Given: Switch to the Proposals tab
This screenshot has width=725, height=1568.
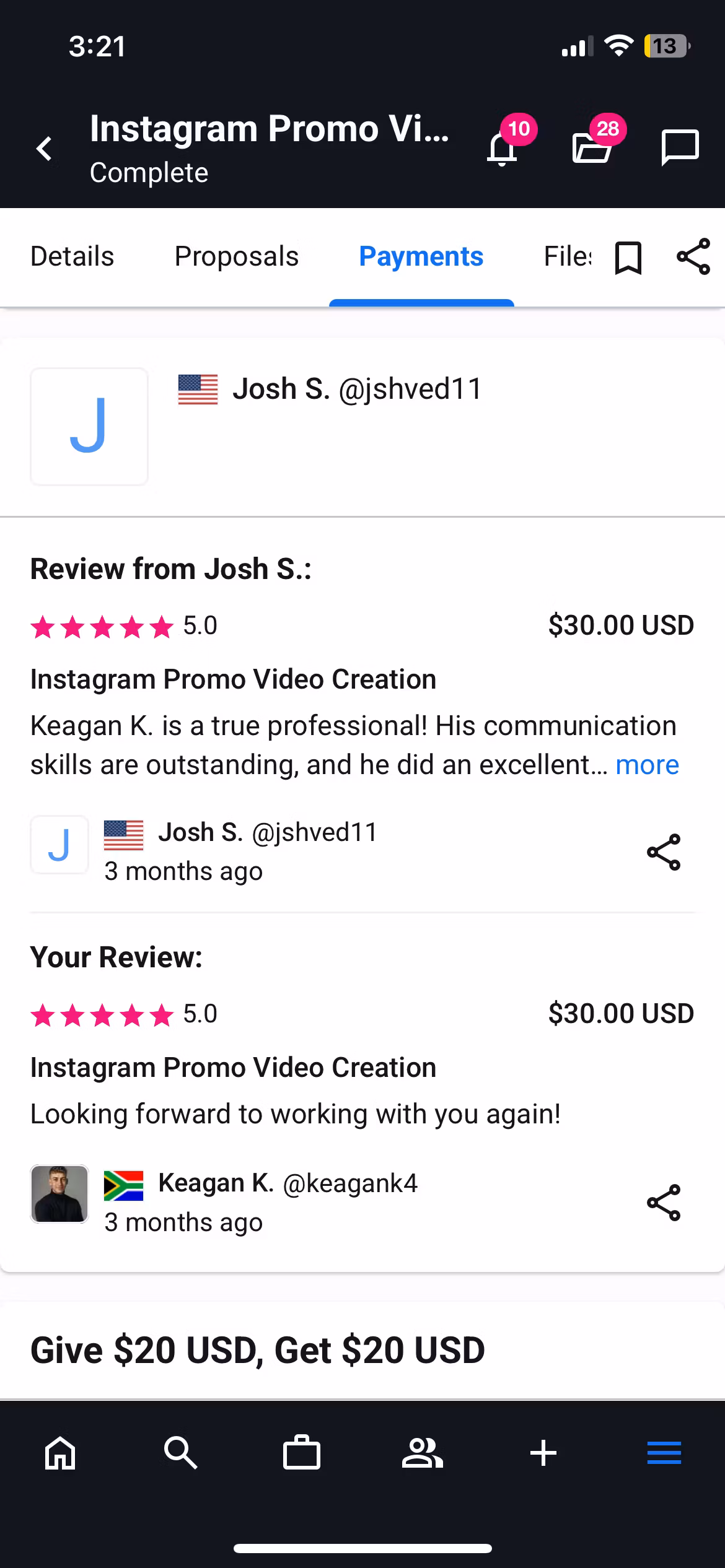Looking at the screenshot, I should (237, 256).
